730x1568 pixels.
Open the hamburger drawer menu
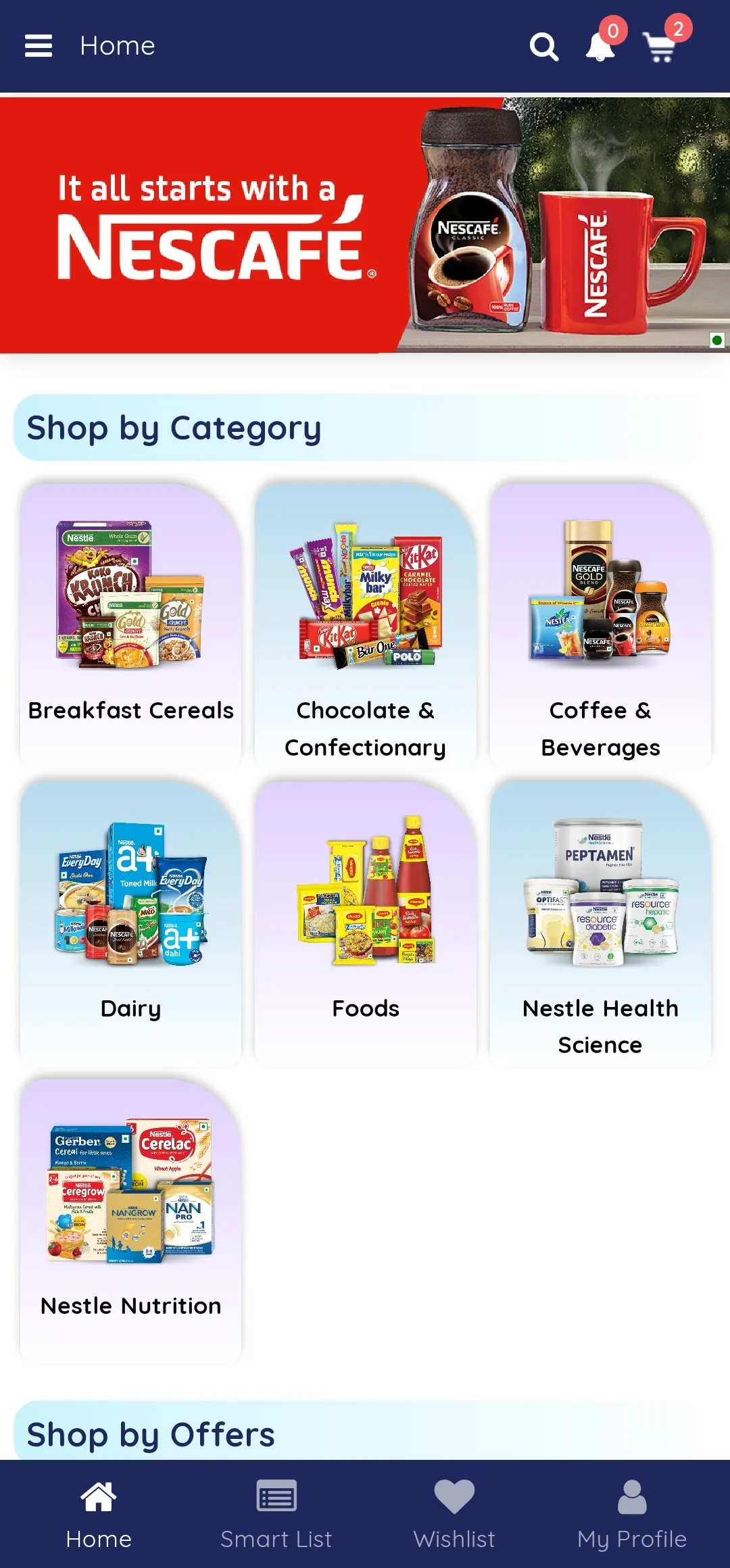click(39, 46)
